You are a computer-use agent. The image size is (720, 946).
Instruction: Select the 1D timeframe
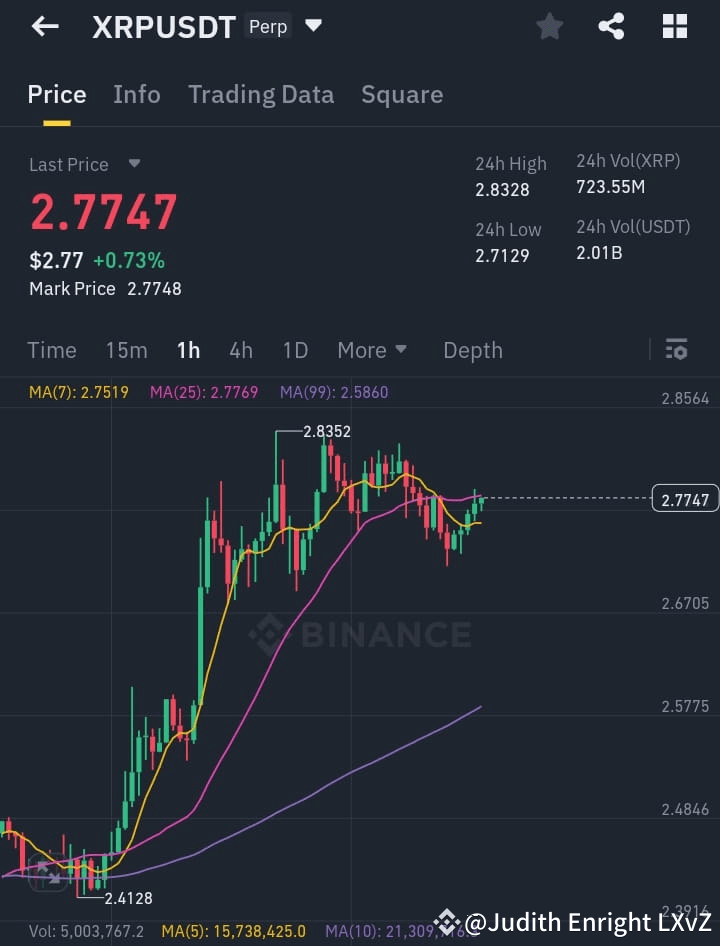[294, 350]
